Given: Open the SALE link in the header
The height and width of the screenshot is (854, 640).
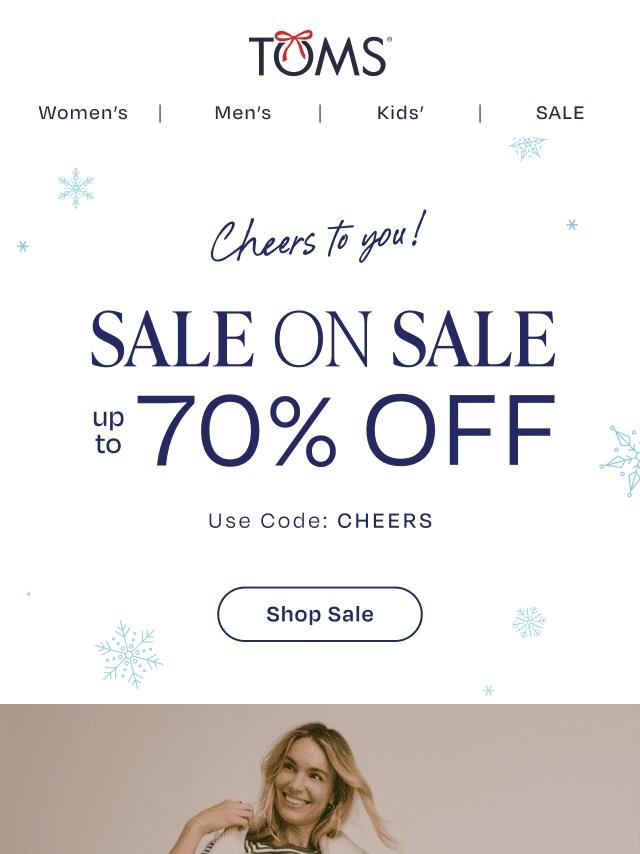Looking at the screenshot, I should tap(560, 113).
